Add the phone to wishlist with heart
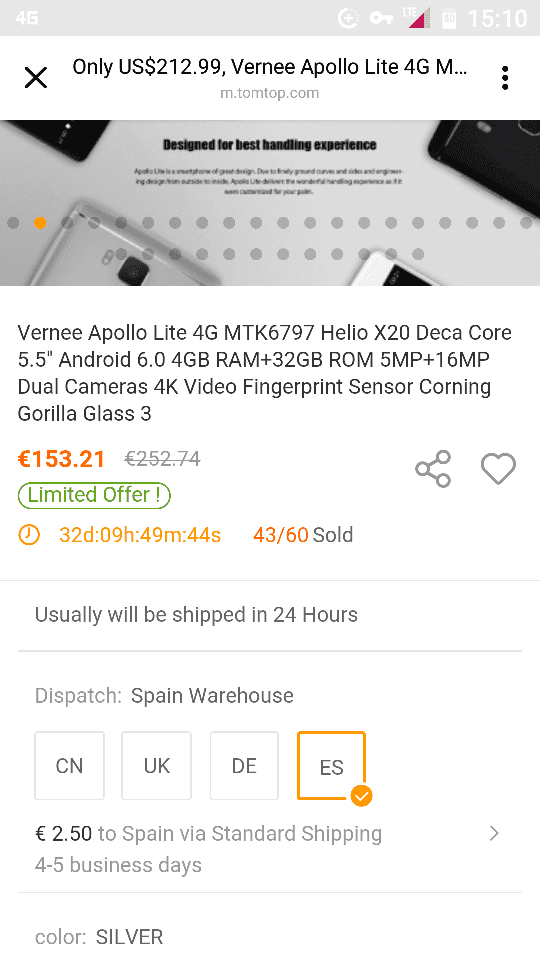The width and height of the screenshot is (540, 960). [x=498, y=469]
